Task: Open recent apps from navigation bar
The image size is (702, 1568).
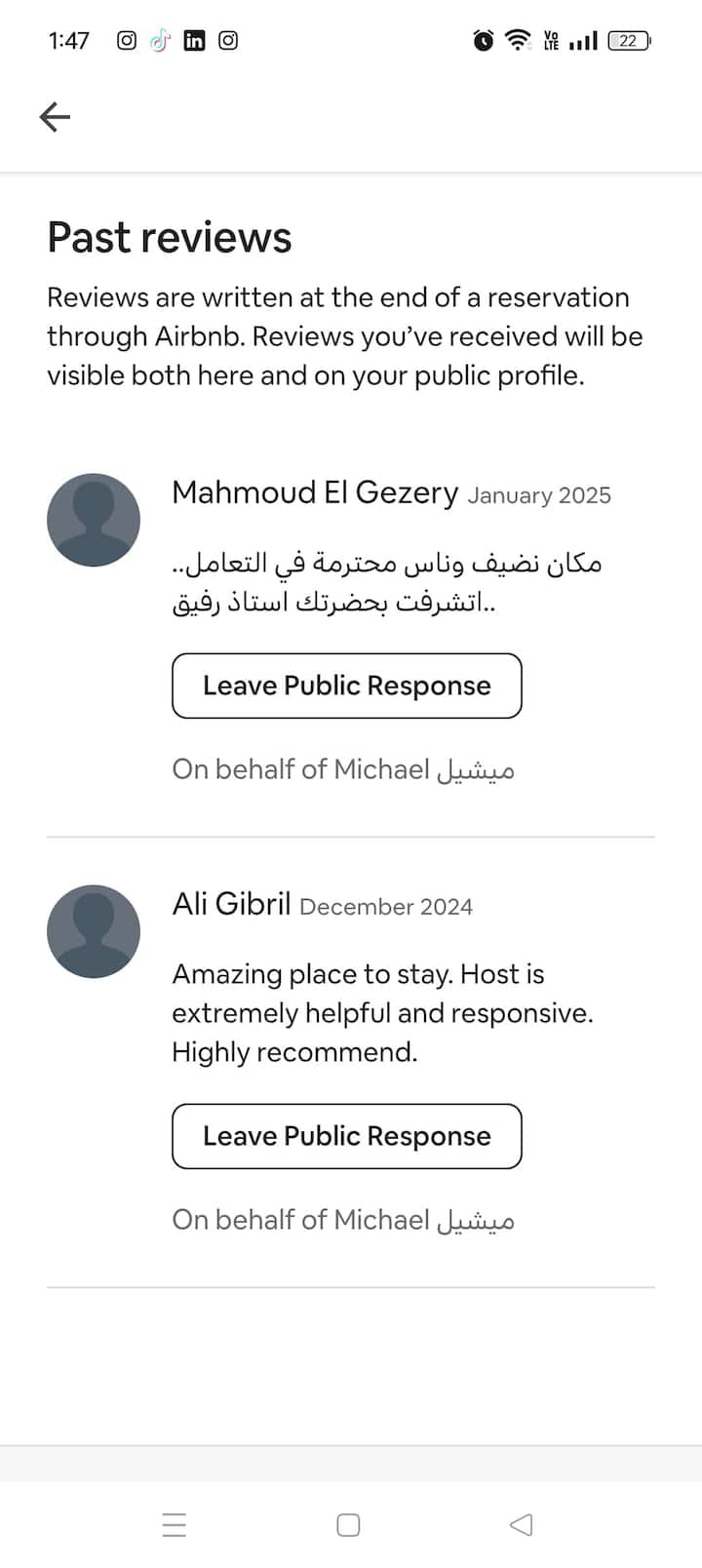Action: point(175,1524)
